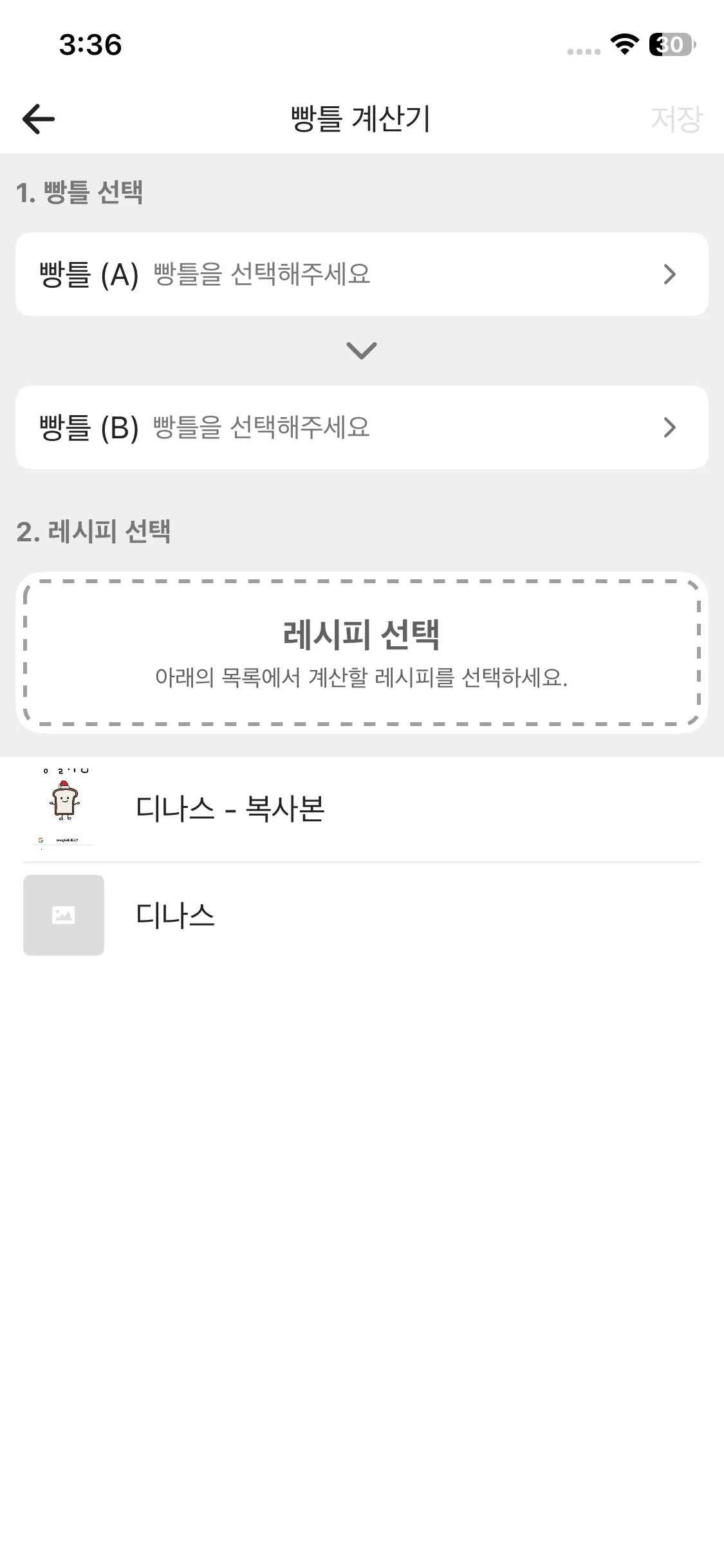This screenshot has height=1568, width=724.
Task: Click the placeholder image icon next to 디나스
Action: [63, 915]
